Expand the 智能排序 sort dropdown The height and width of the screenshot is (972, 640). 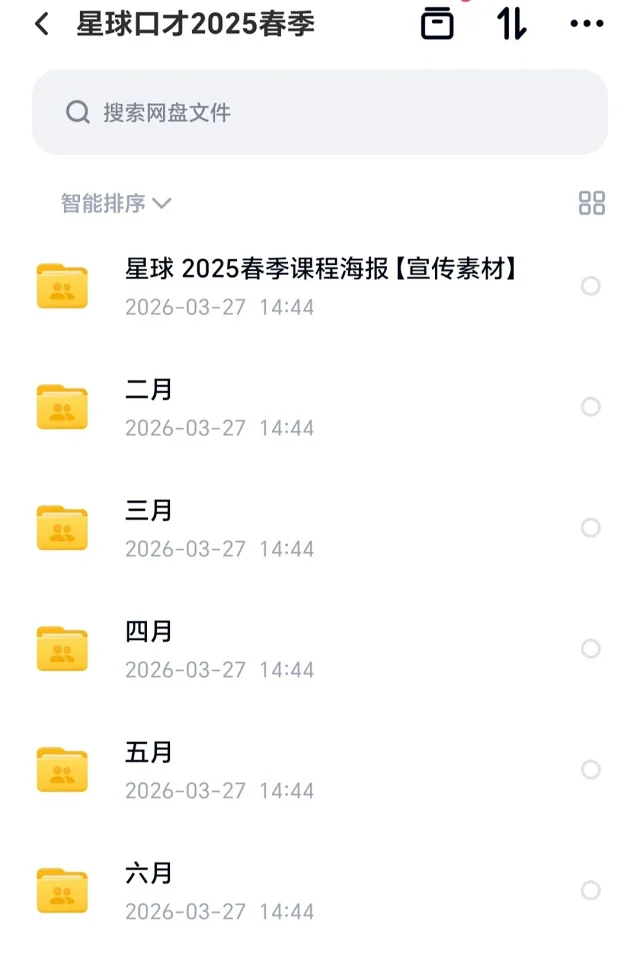point(116,203)
